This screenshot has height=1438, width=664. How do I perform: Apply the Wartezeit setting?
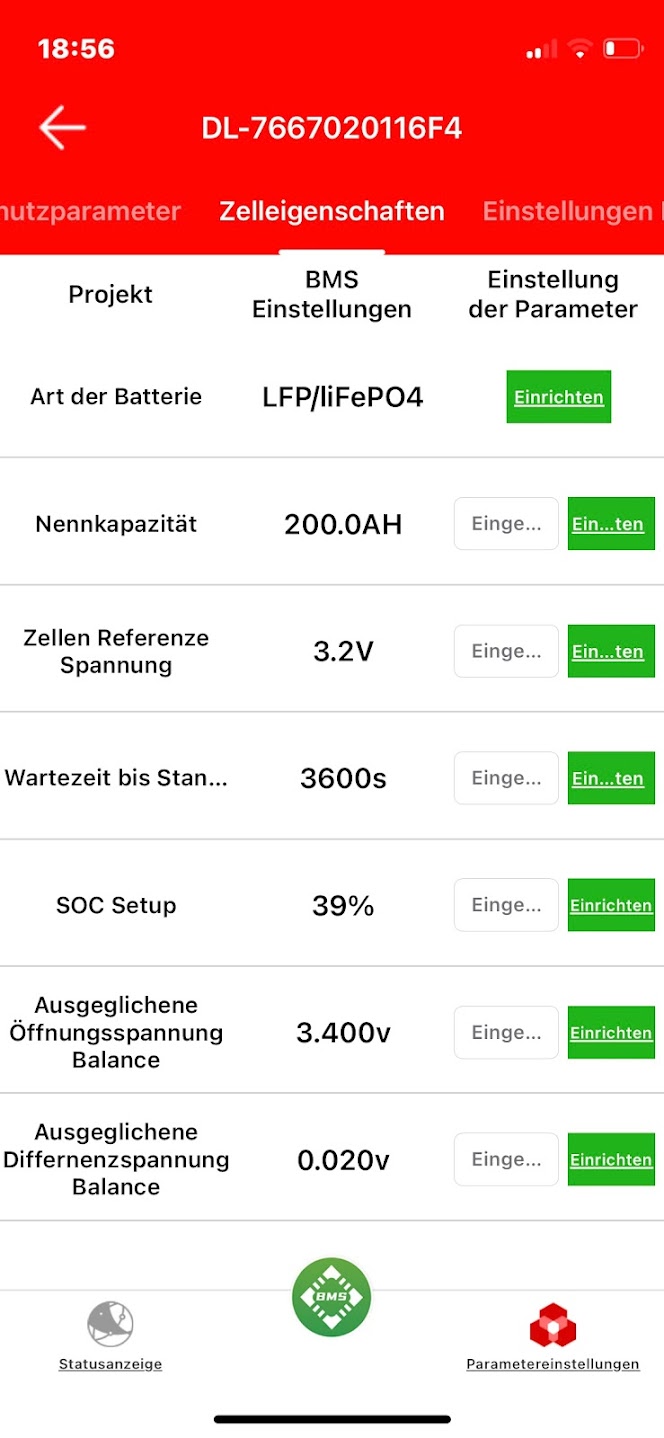[x=611, y=778]
